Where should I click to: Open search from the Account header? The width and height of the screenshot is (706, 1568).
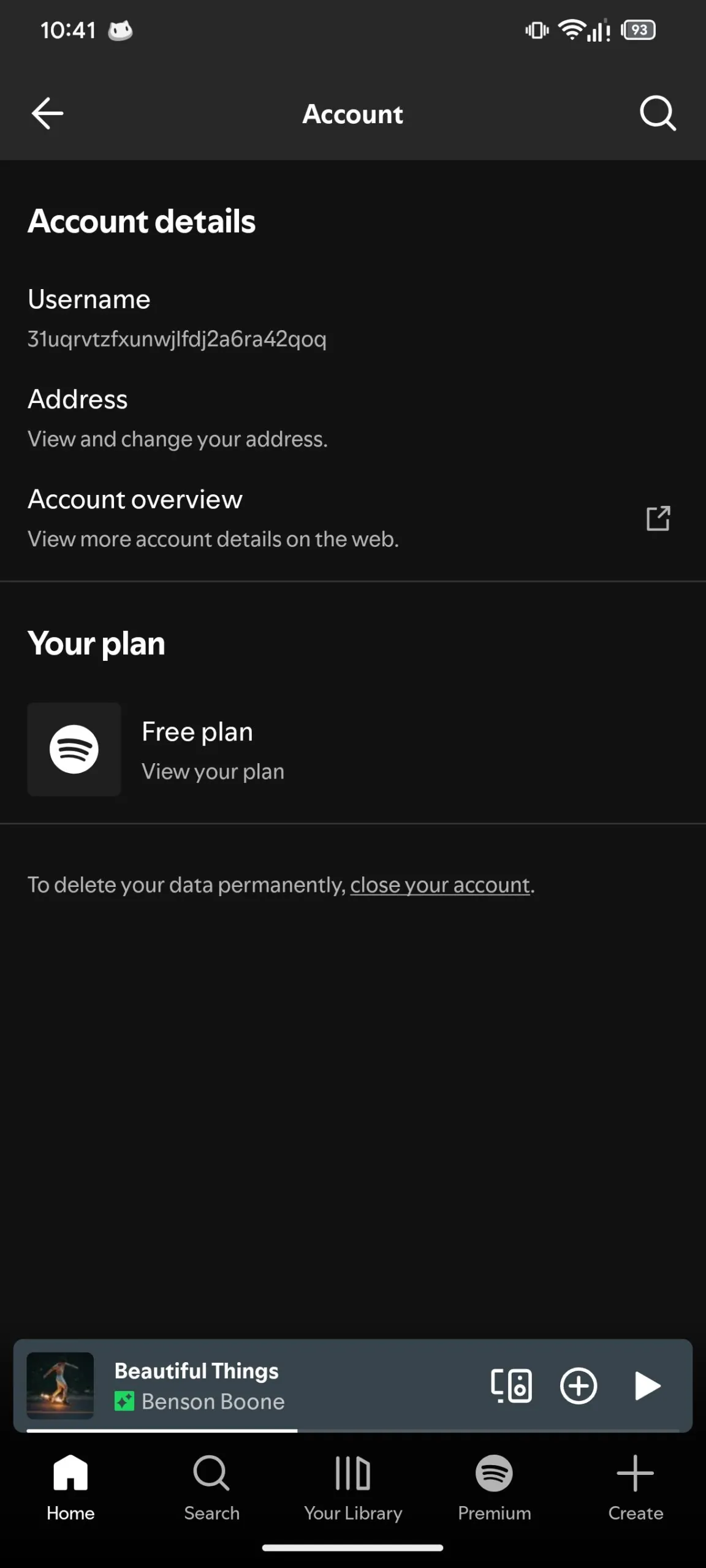point(658,113)
